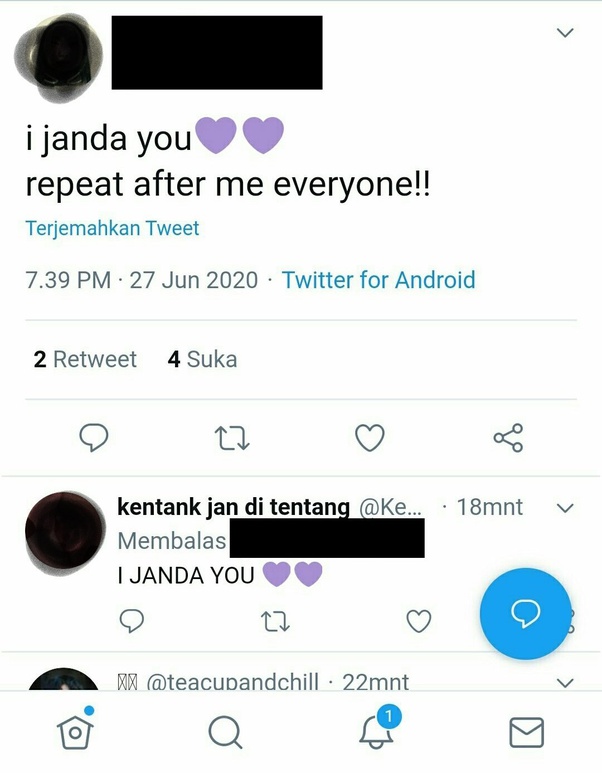Like the main tweet
The image size is (602, 773).
370,438
